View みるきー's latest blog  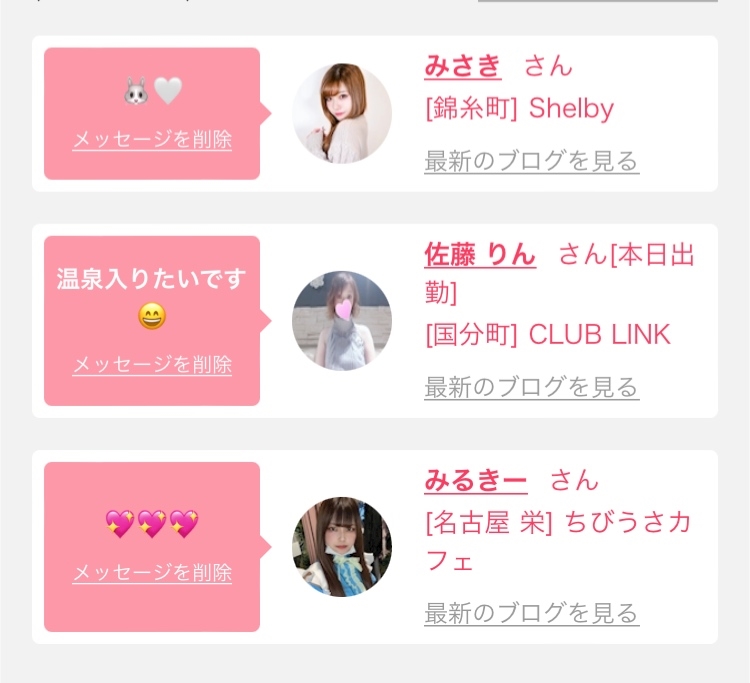[531, 614]
